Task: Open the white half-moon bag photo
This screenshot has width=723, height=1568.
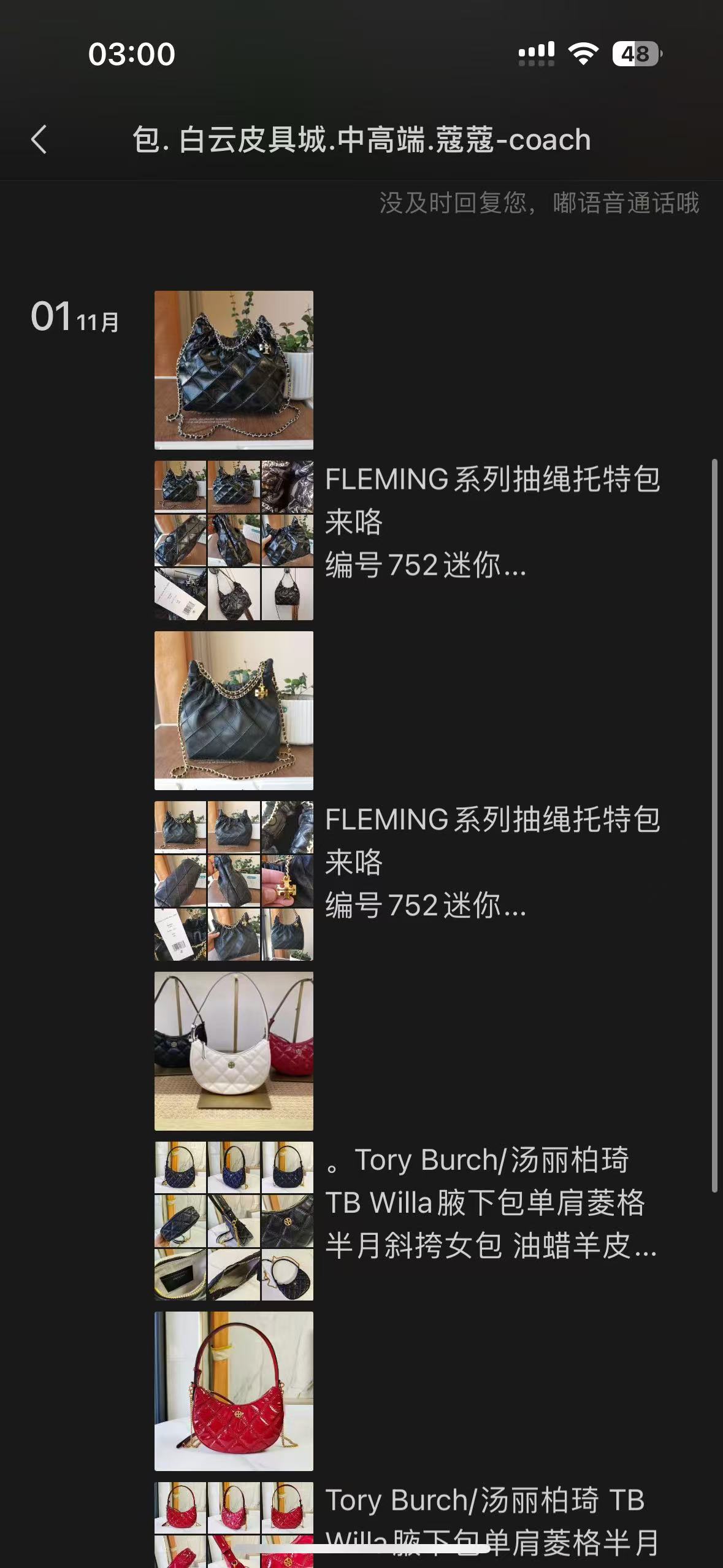Action: coord(234,1051)
